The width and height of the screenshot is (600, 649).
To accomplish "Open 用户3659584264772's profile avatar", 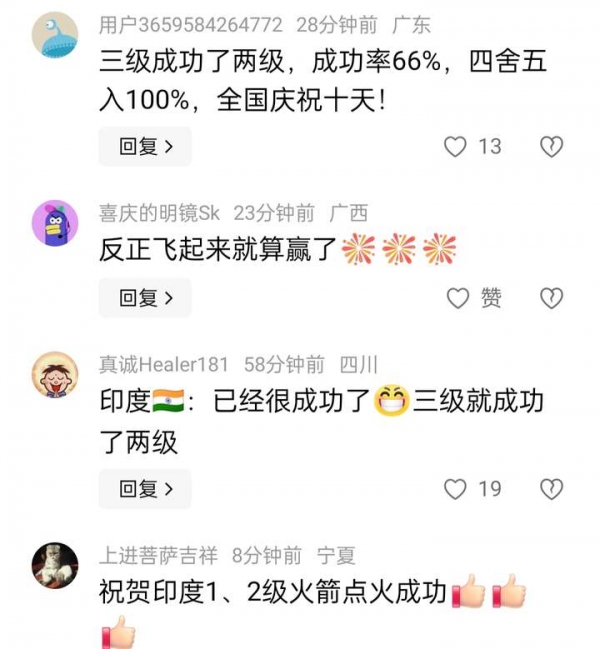I will point(55,35).
